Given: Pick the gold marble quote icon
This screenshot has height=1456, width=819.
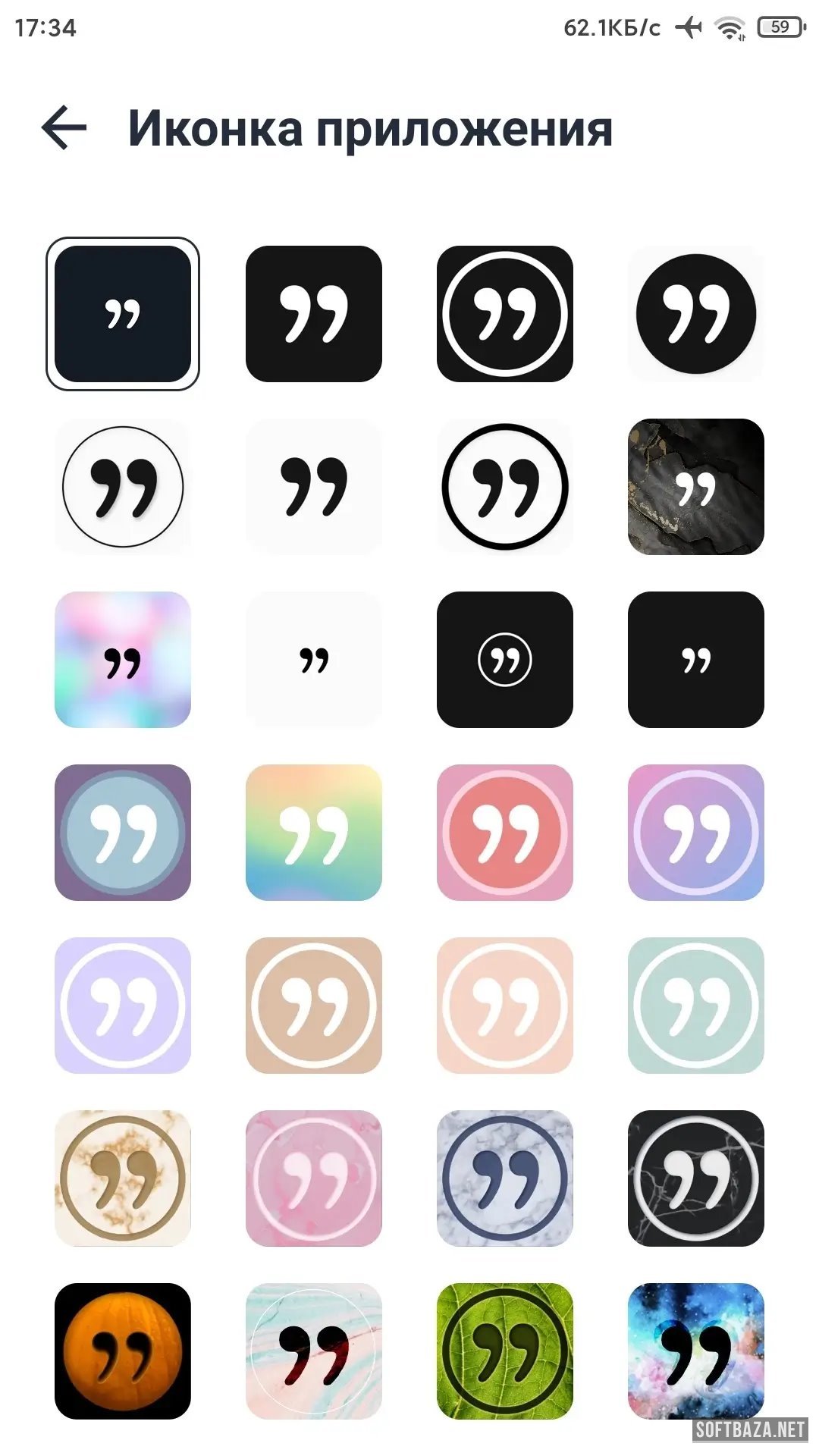Looking at the screenshot, I should point(123,1178).
